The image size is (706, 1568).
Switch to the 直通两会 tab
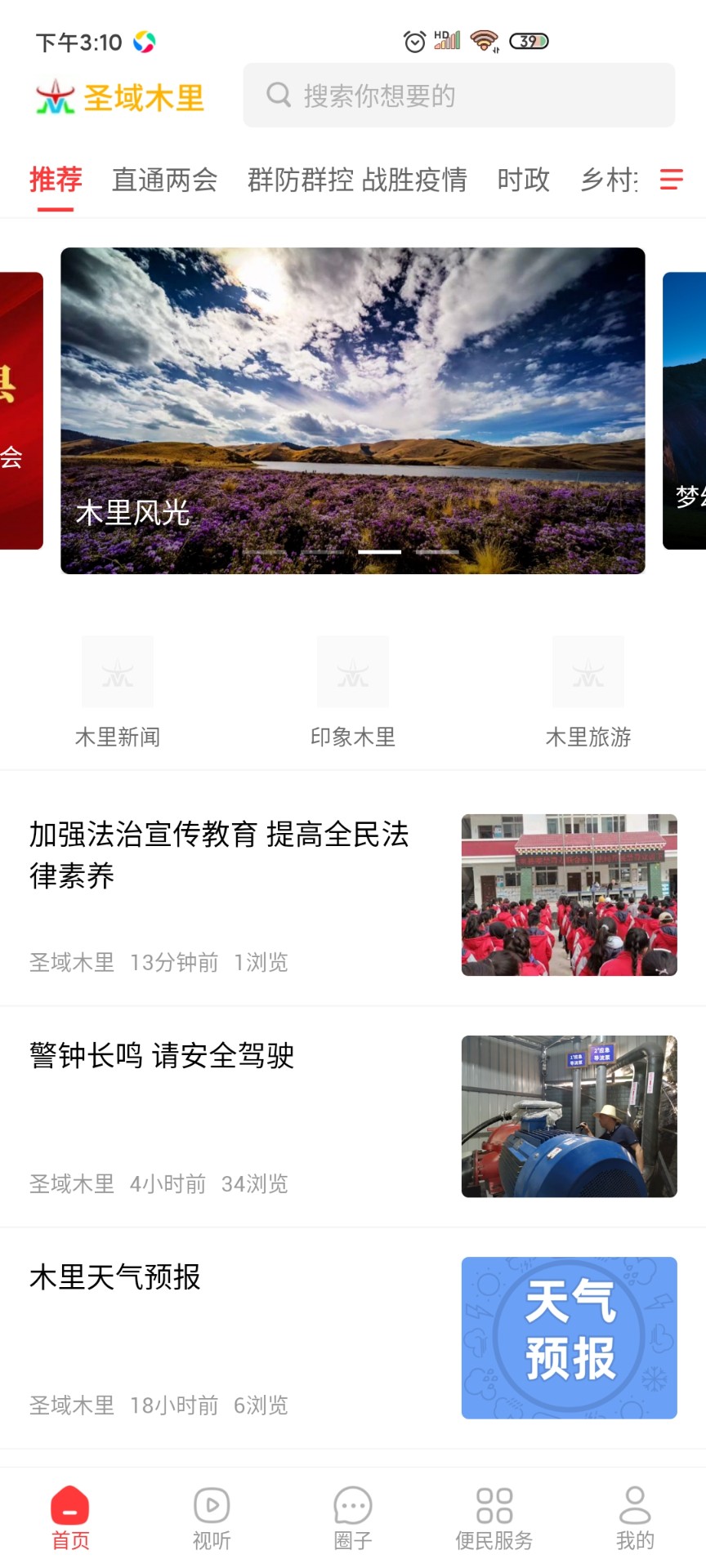tap(164, 180)
